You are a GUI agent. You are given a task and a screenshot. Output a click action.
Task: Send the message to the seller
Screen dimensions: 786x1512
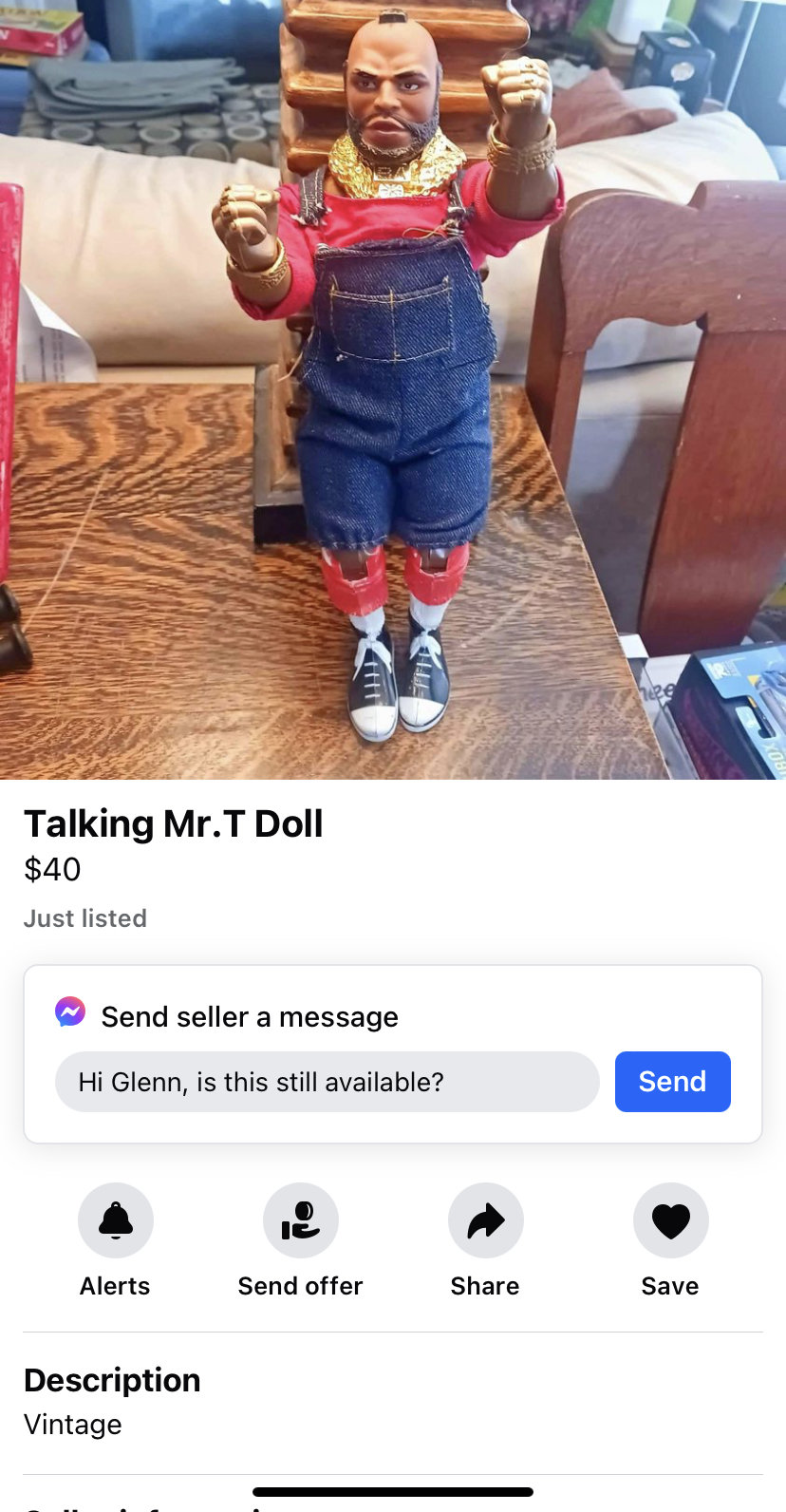pos(672,1082)
